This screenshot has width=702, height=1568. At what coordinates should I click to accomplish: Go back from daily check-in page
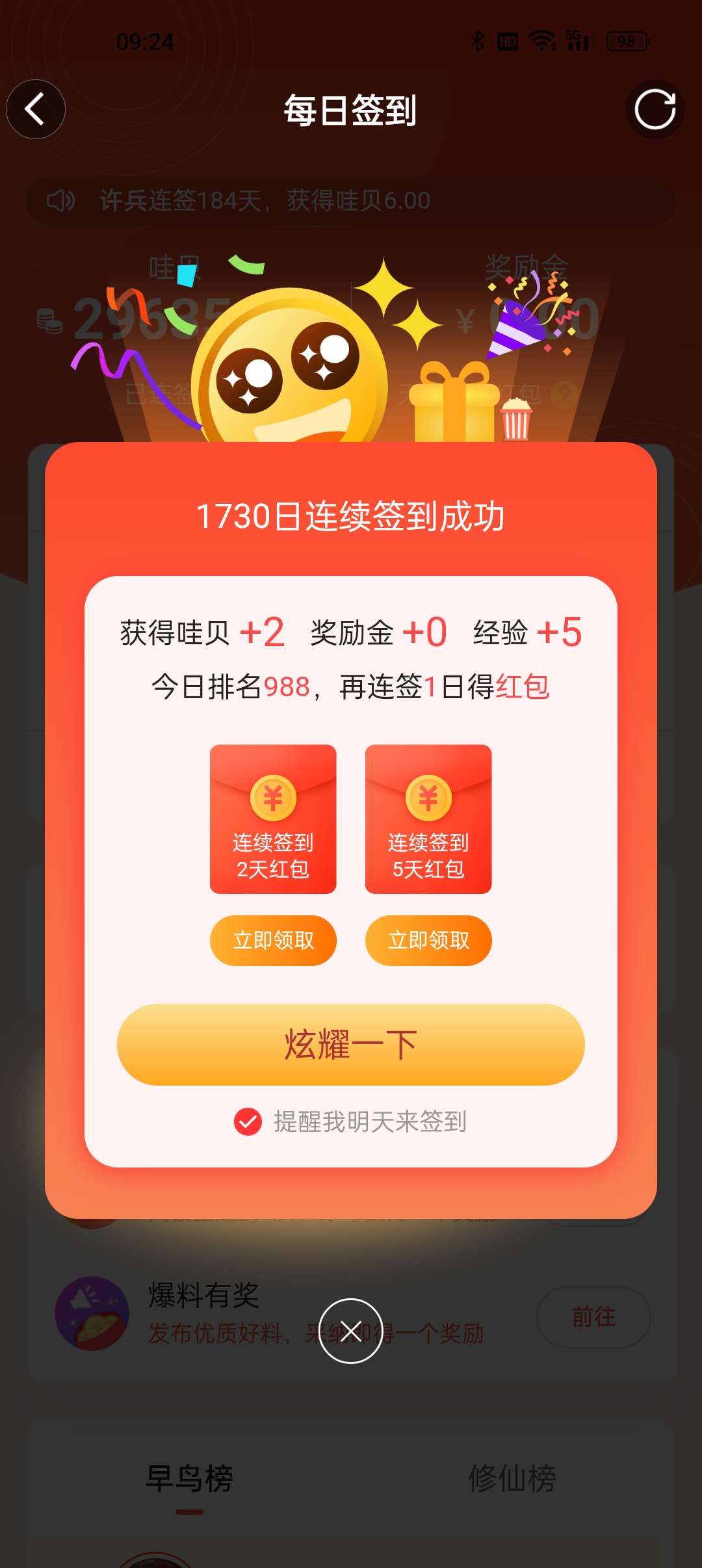(35, 109)
